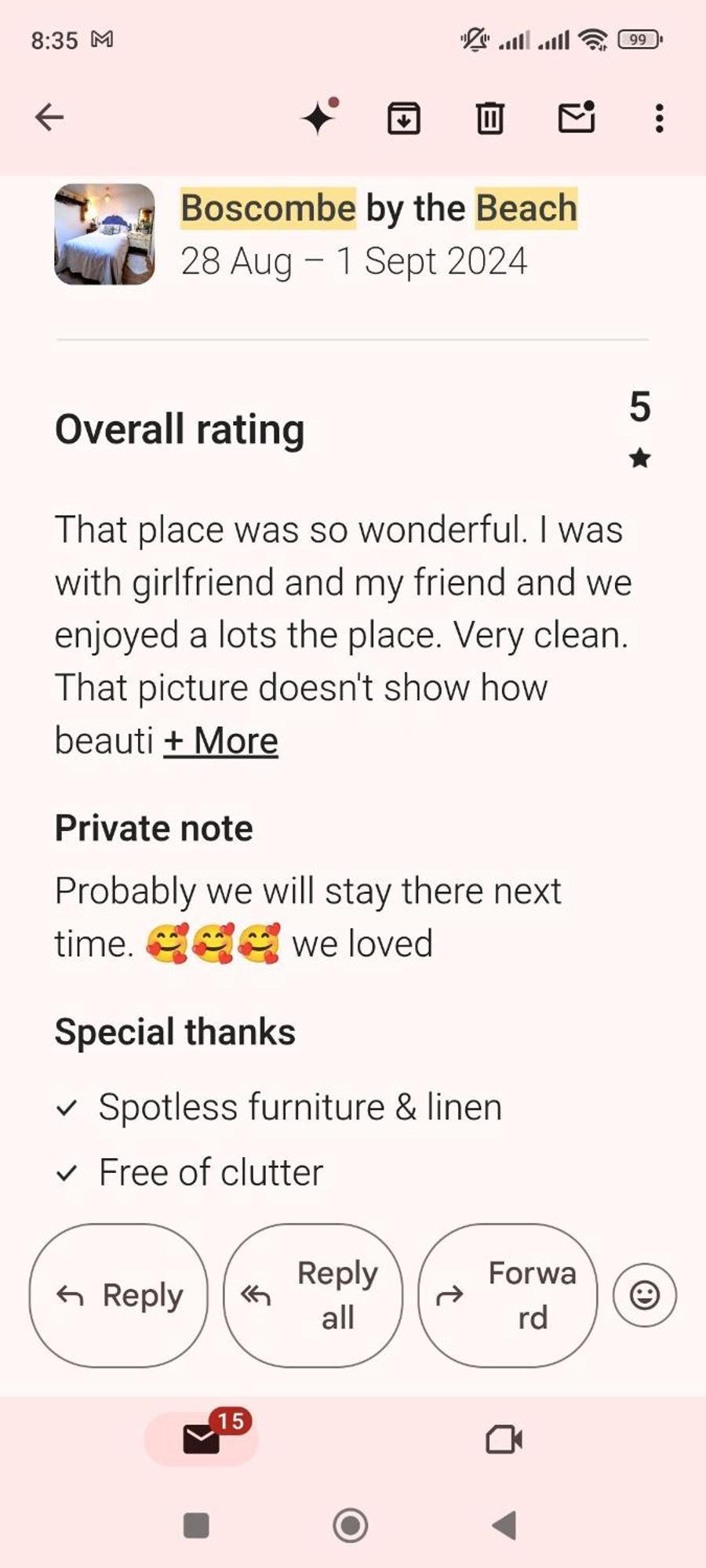Reply to this email
The height and width of the screenshot is (1568, 706).
click(x=119, y=1295)
